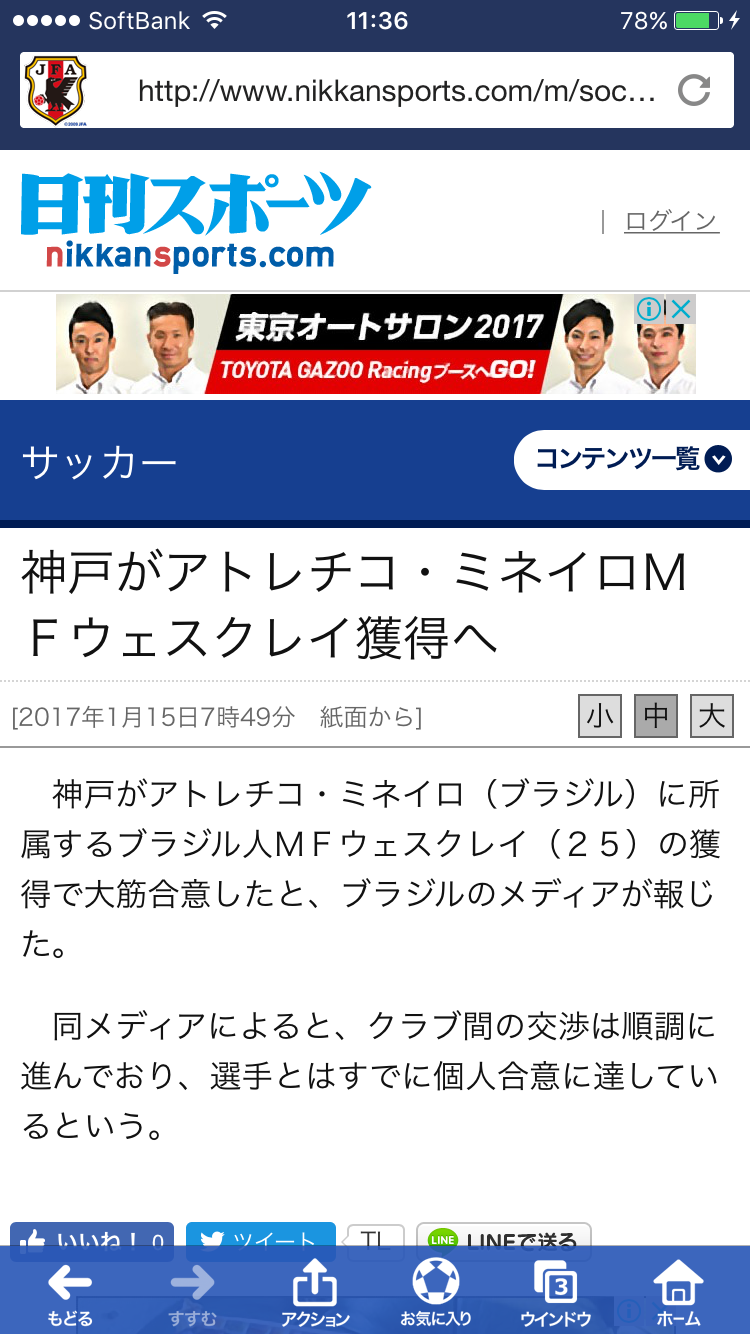Image resolution: width=750 pixels, height=1334 pixels.
Task: Set text size to large (大)
Action: click(711, 716)
